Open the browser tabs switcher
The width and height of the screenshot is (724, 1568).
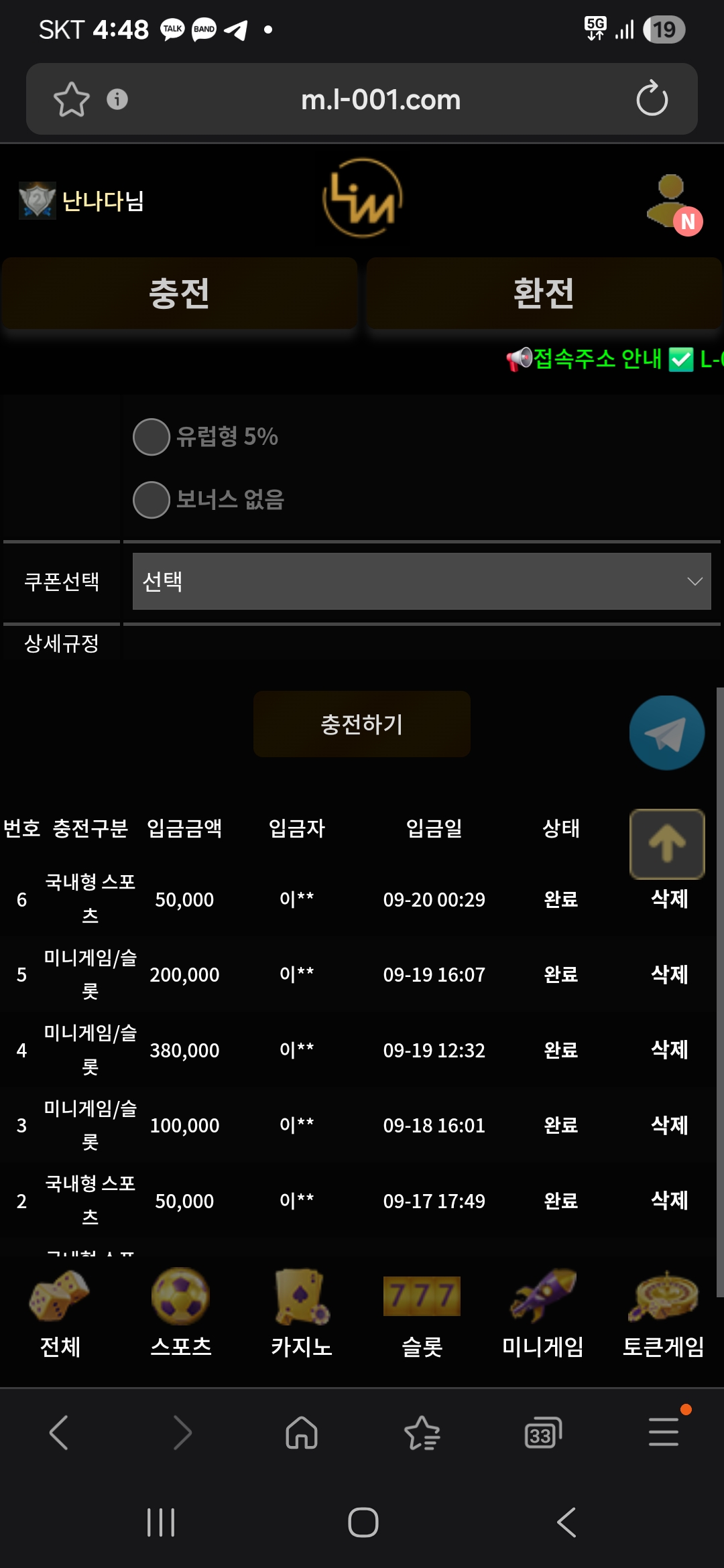542,1433
